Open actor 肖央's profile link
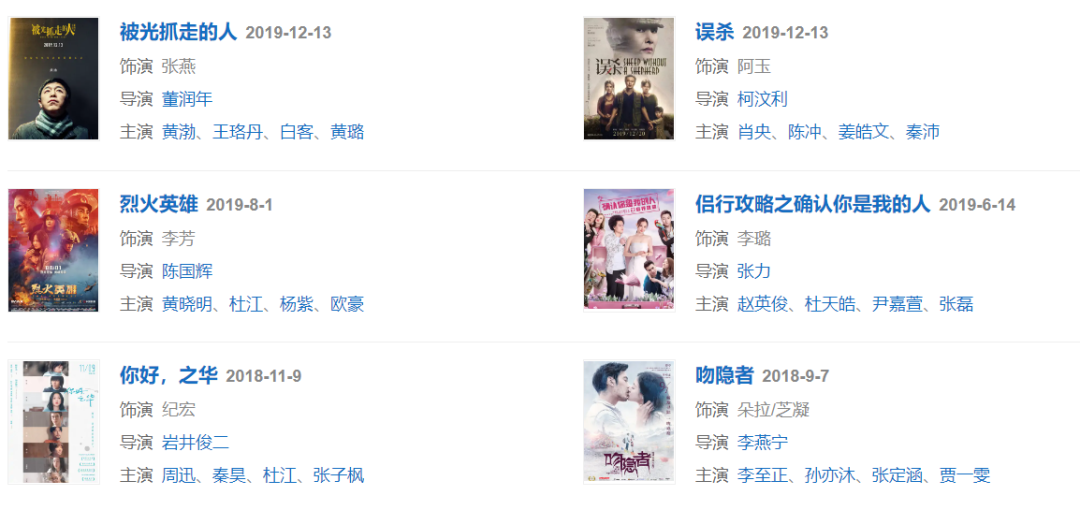This screenshot has width=1080, height=510. (x=754, y=132)
